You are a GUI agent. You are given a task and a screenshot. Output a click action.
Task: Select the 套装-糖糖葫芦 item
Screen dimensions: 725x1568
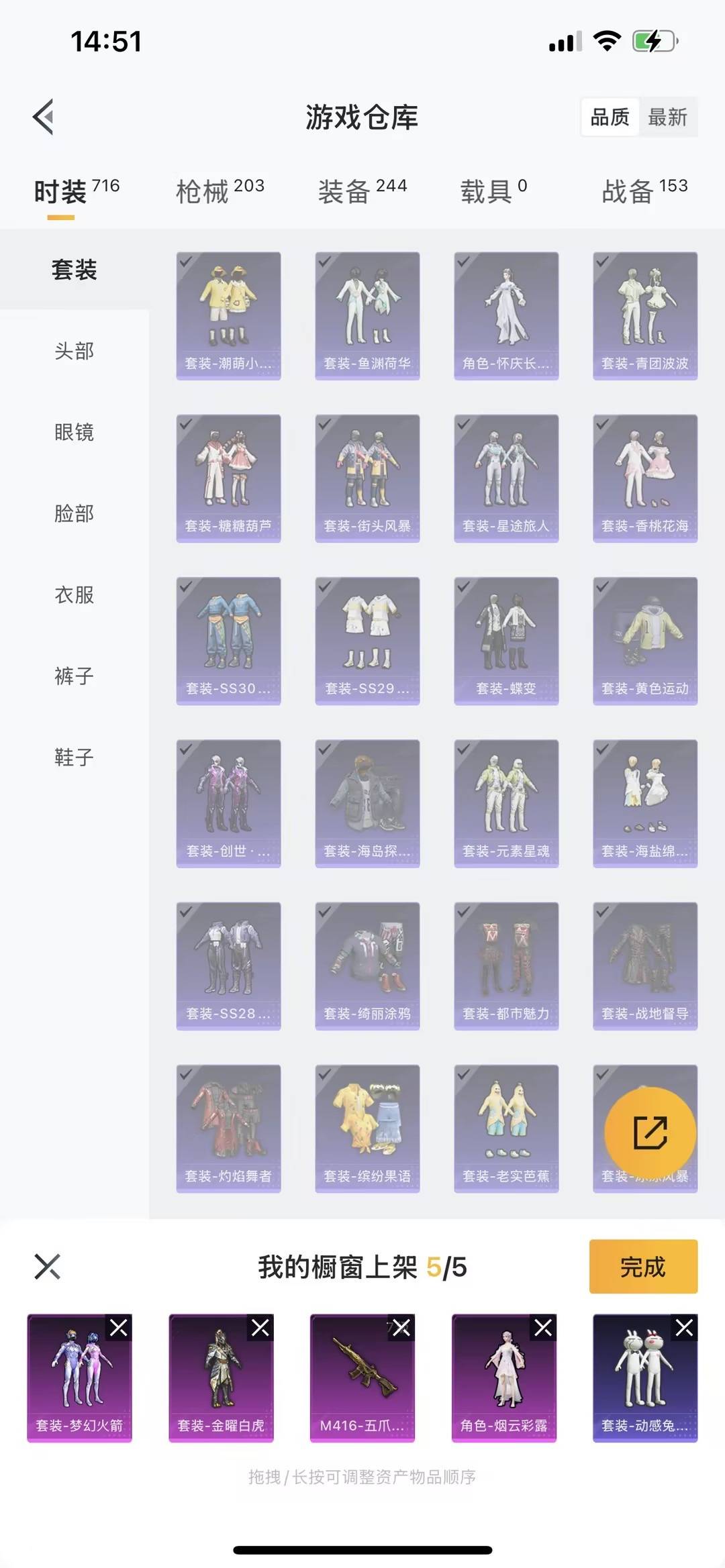(228, 478)
